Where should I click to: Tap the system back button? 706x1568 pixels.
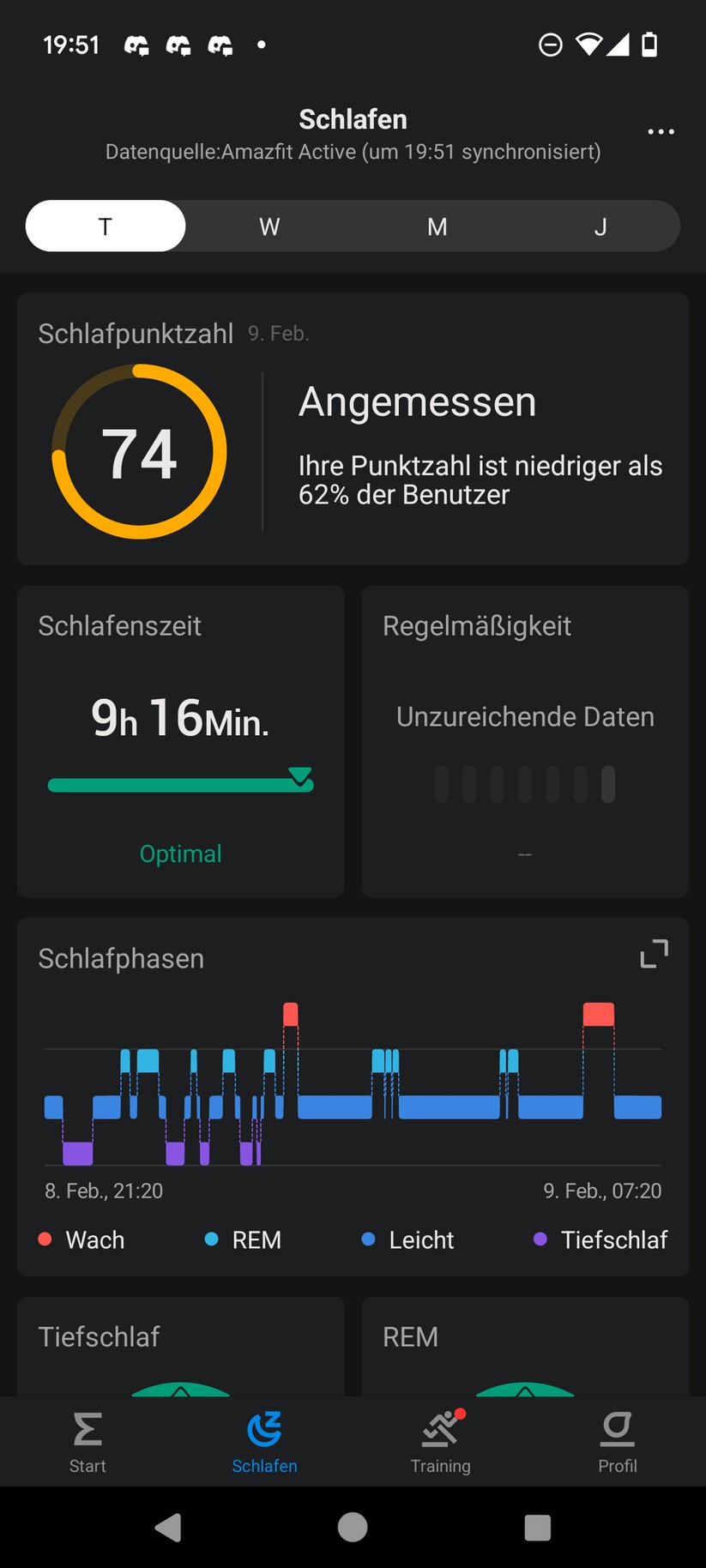168,1527
